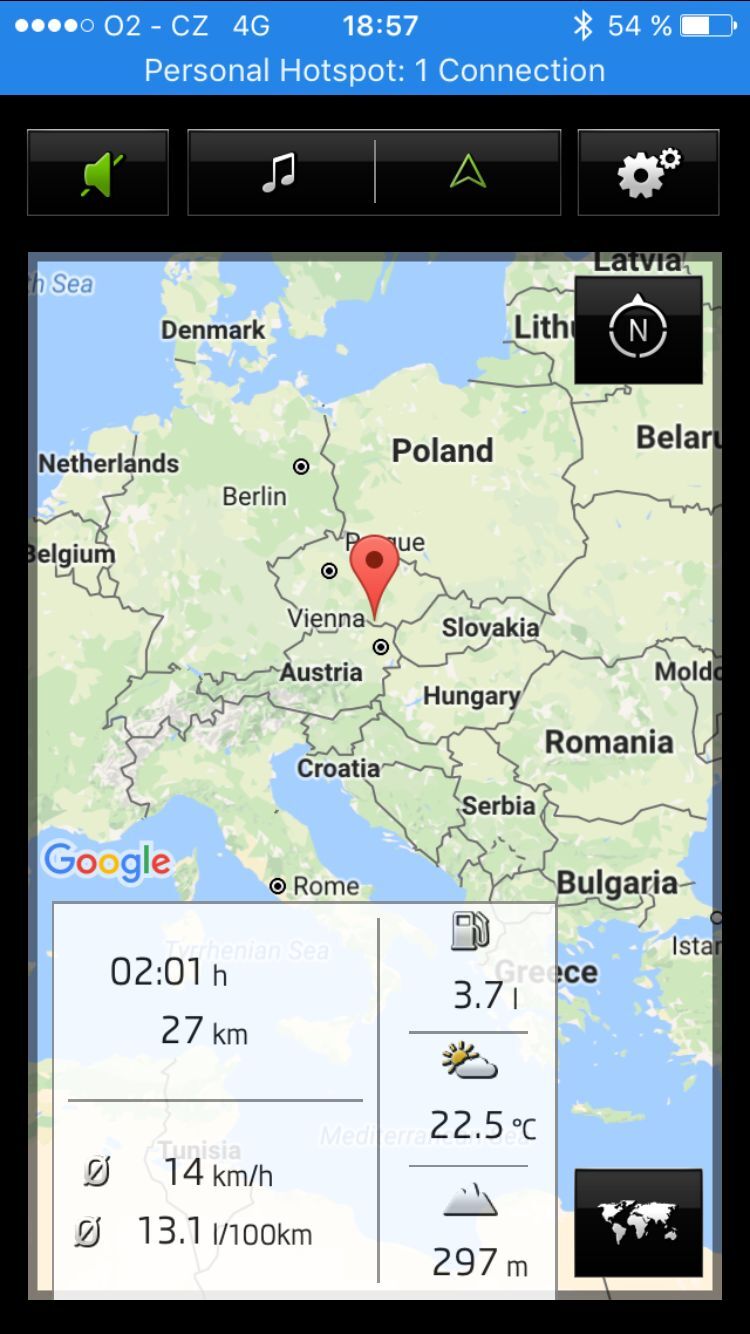Switch to the navigation arrow tab
The height and width of the screenshot is (1334, 750).
click(467, 173)
